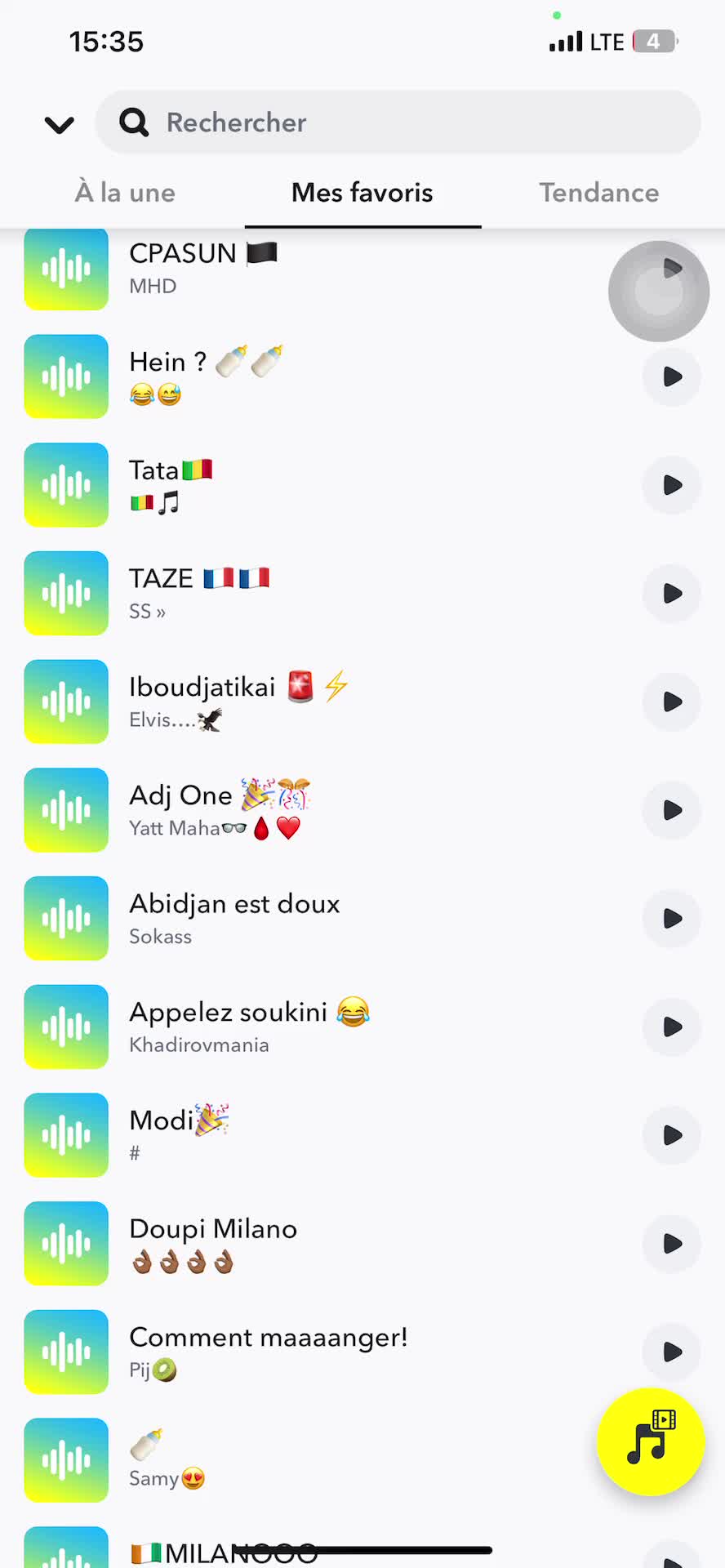Play the Doupi Milano sound preview
Screen dimensions: 725x1568
coord(672,1244)
